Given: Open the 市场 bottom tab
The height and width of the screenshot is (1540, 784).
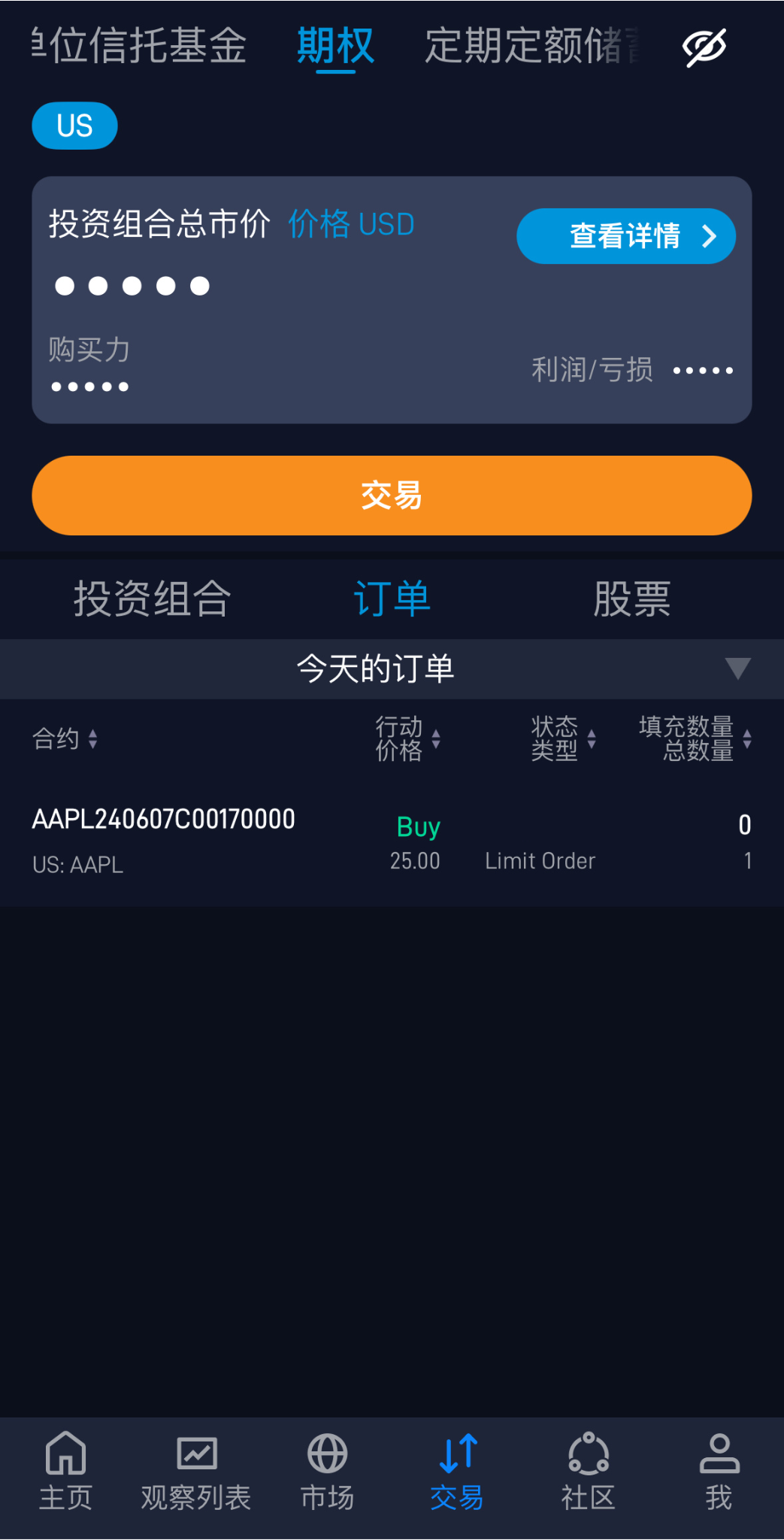Looking at the screenshot, I should 327,1472.
